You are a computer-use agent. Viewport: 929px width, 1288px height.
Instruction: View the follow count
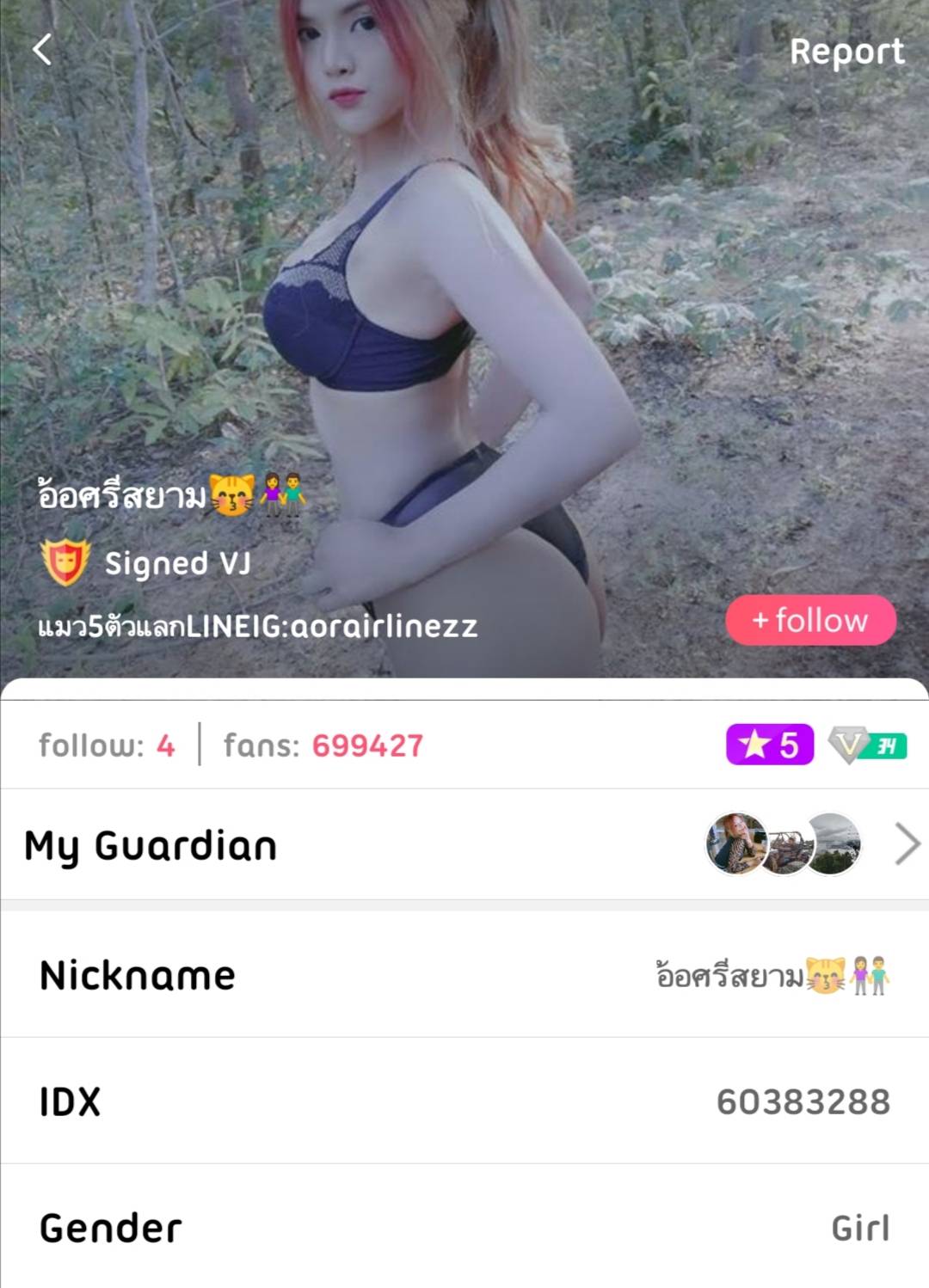pyautogui.click(x=107, y=745)
